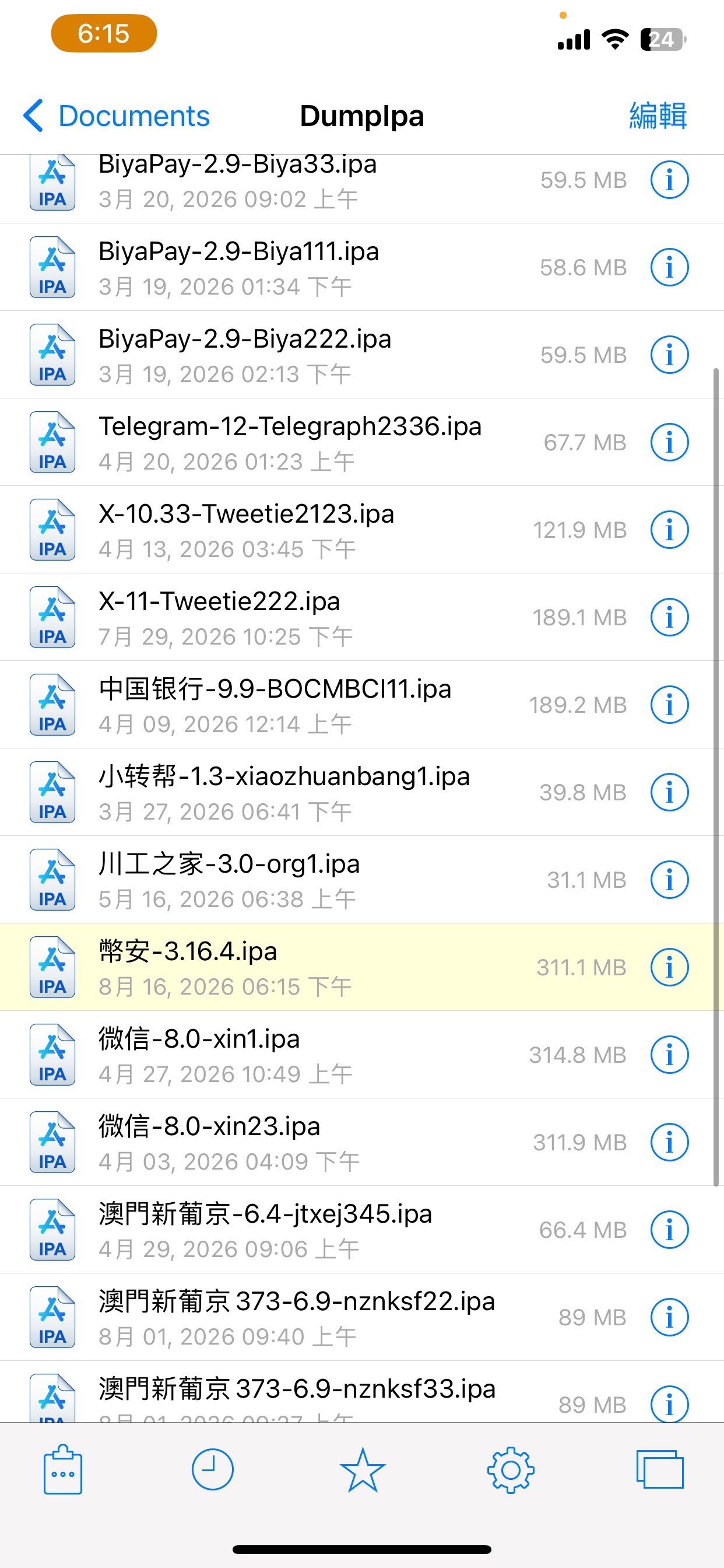
Task: Open 中国银行-9.9-BOCMBCI11.ipa
Action: (362, 705)
